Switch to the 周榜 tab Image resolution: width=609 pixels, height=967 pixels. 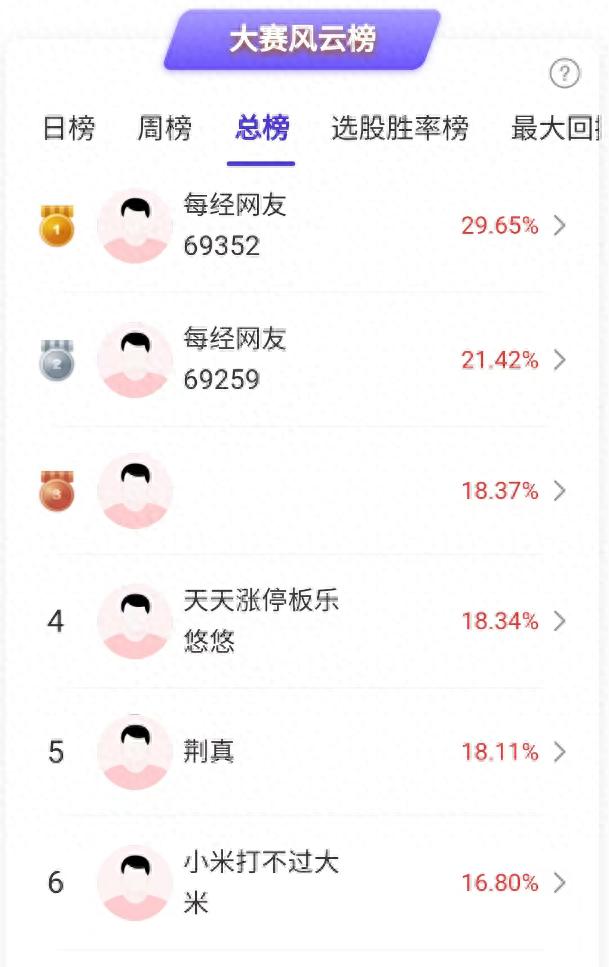(x=164, y=129)
